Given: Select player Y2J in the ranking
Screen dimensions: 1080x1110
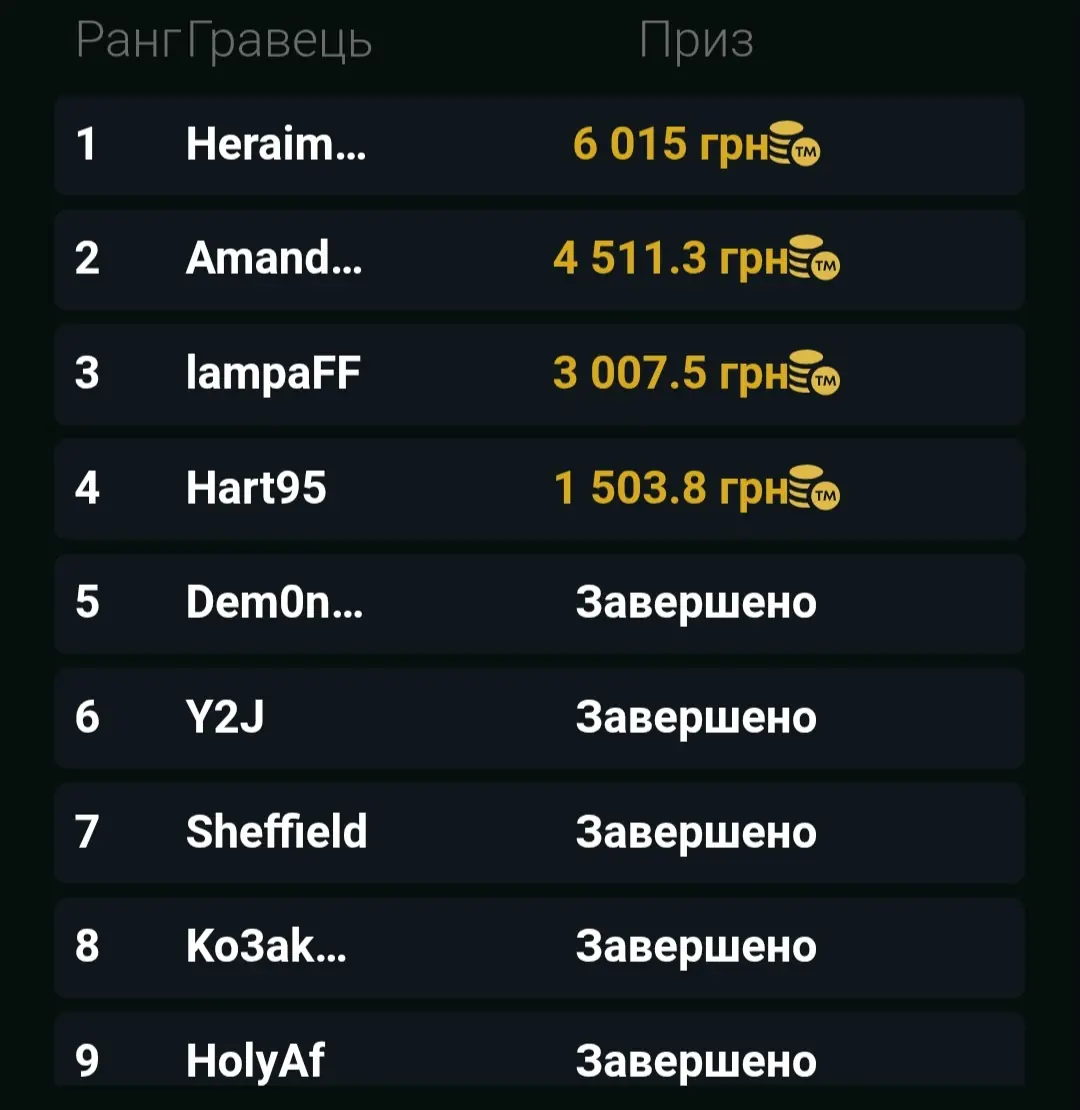Looking at the screenshot, I should tap(539, 718).
